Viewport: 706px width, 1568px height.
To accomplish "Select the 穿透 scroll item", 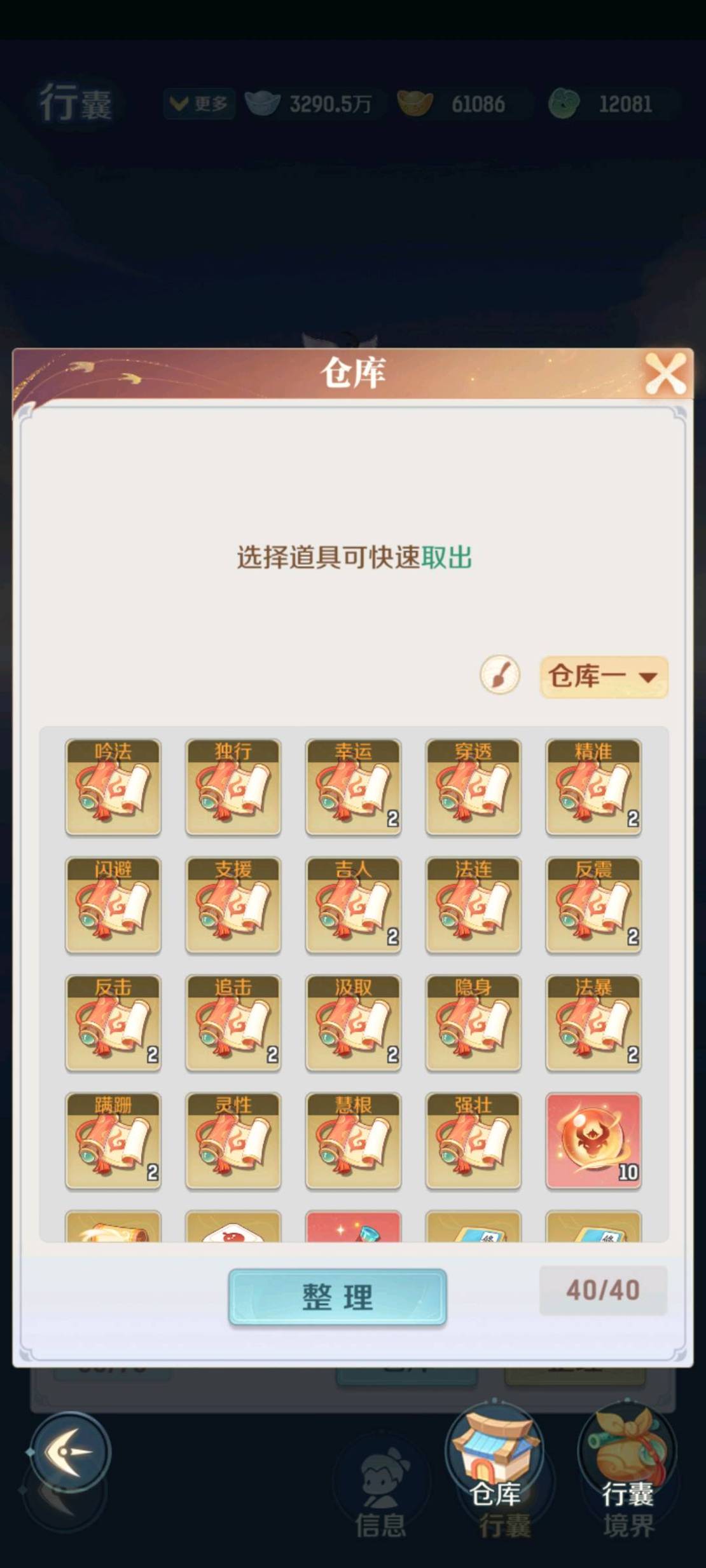I will (473, 787).
